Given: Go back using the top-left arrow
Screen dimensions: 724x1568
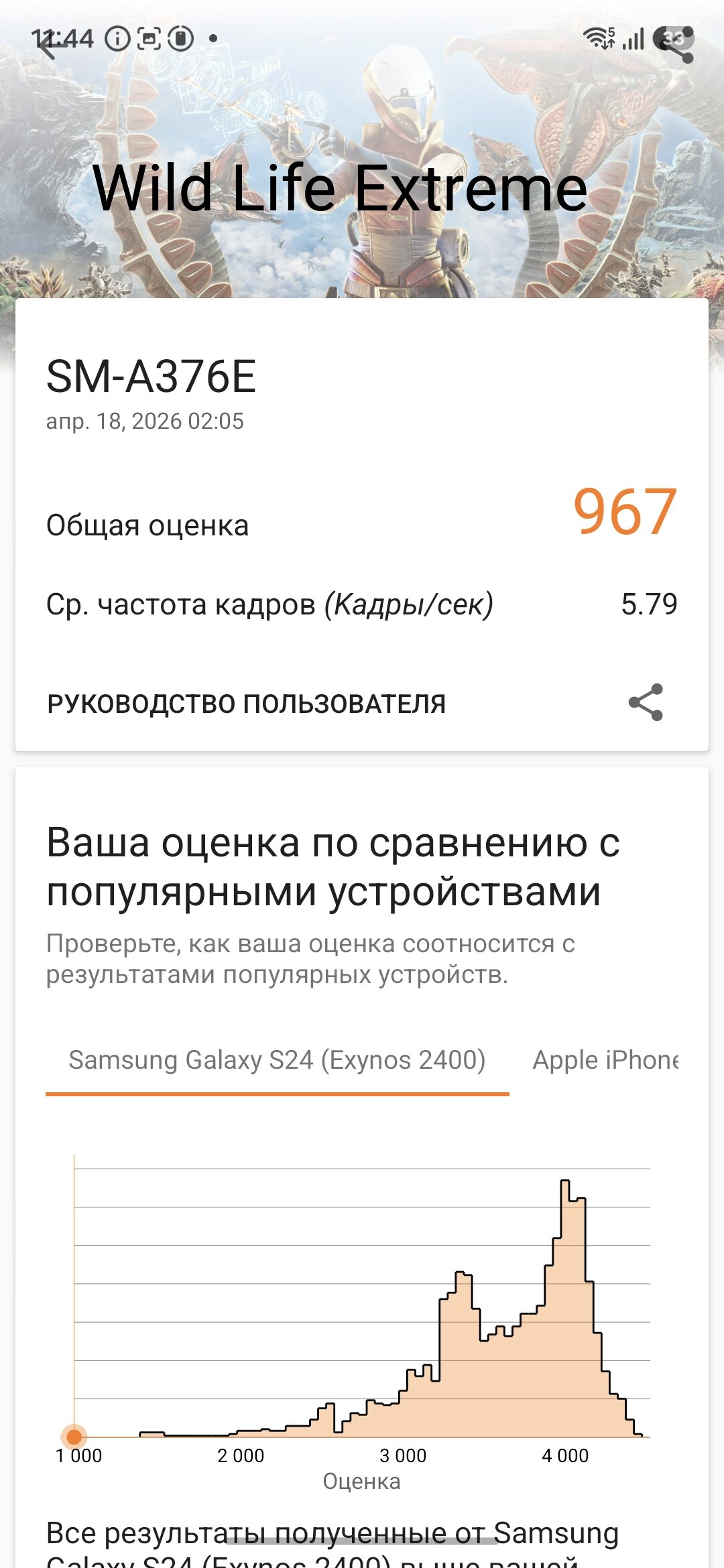Looking at the screenshot, I should (47, 46).
